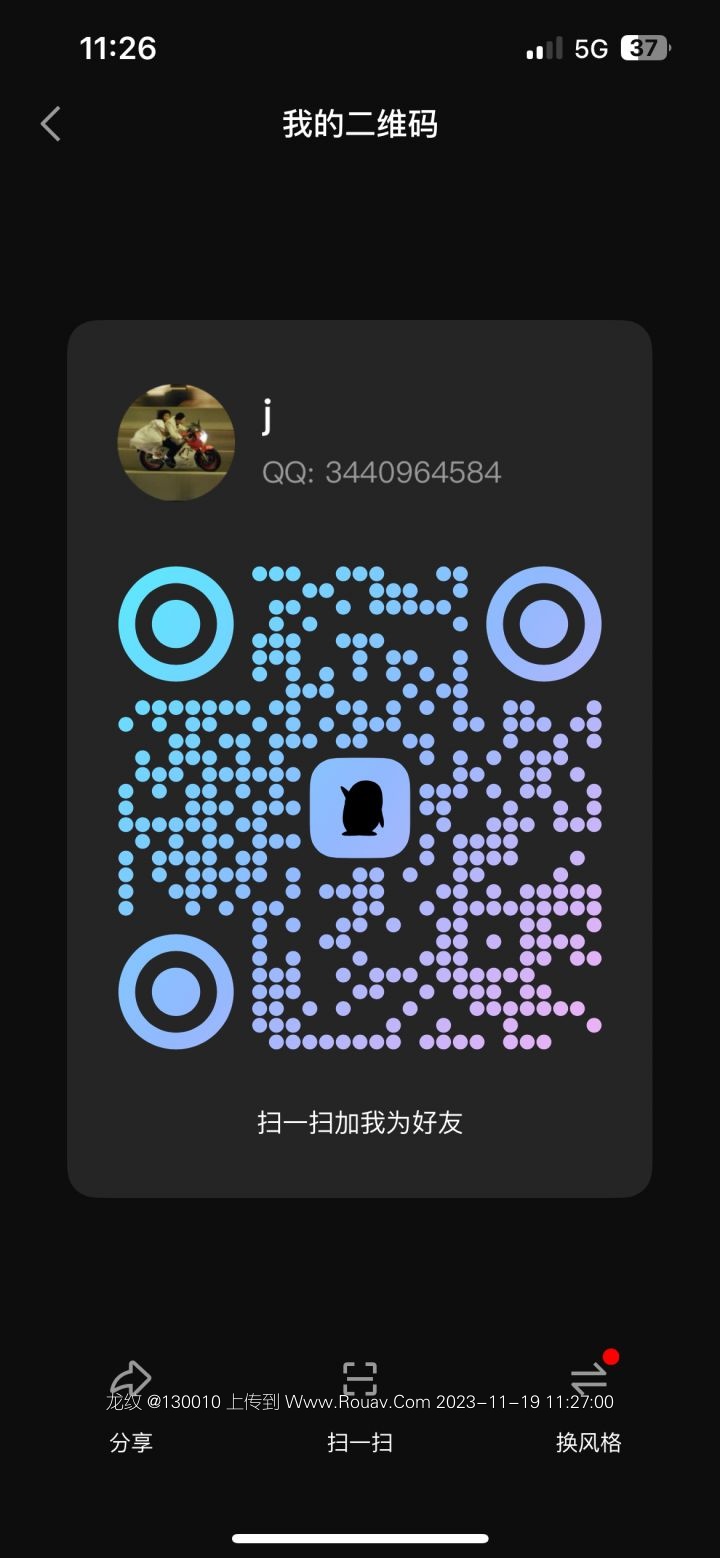Change QR style with 换风格
Screen dimensions: 720x1558
tap(589, 1405)
